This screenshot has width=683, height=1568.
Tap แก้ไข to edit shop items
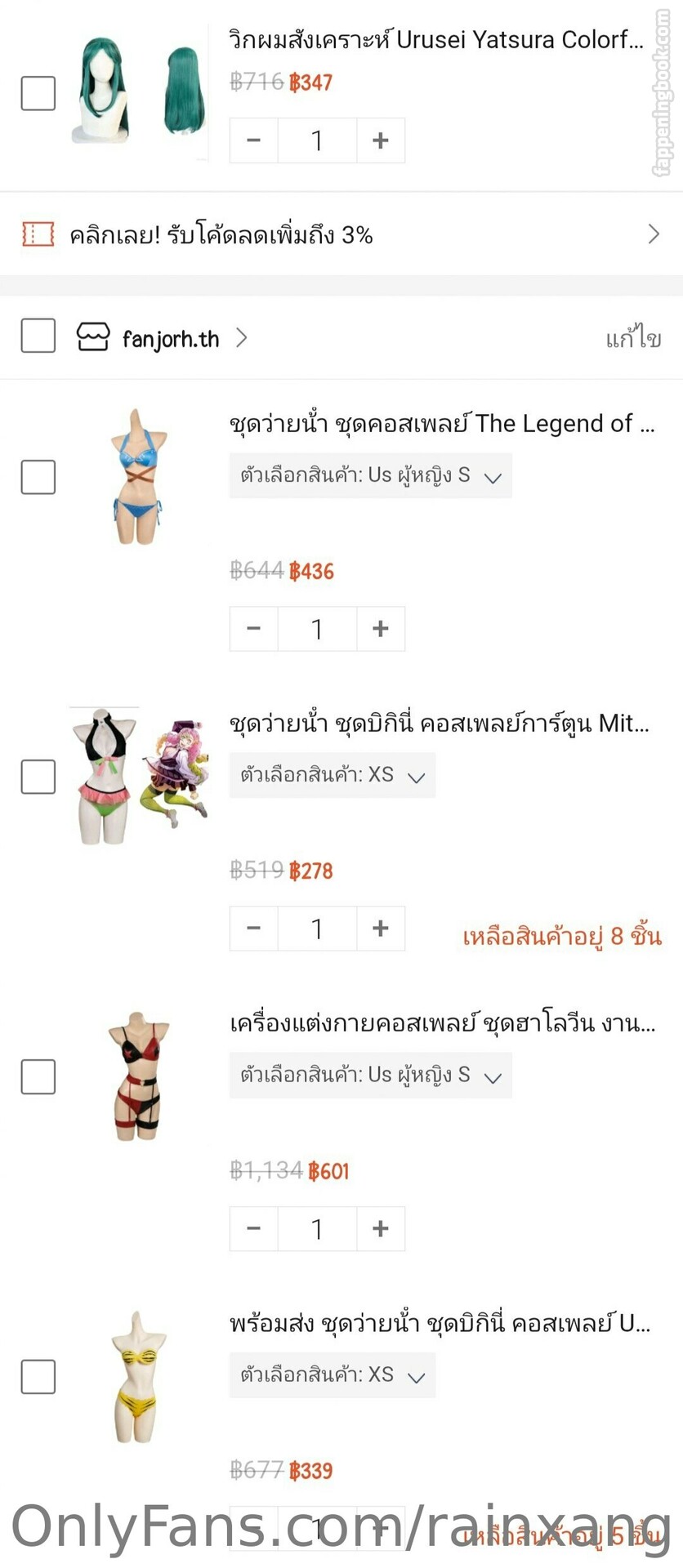point(633,337)
